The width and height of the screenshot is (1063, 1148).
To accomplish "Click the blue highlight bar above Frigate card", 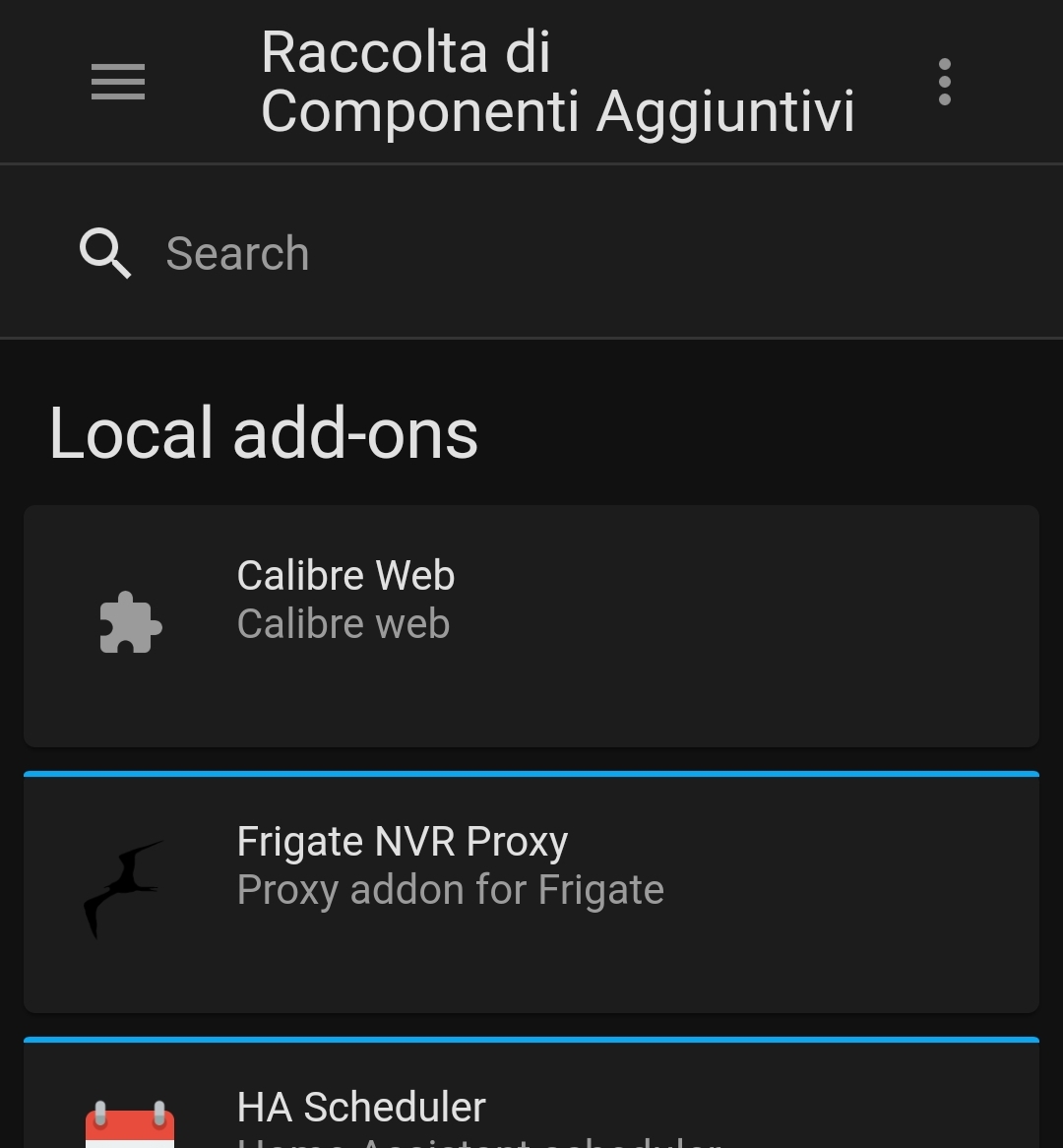I will pyautogui.click(x=531, y=774).
